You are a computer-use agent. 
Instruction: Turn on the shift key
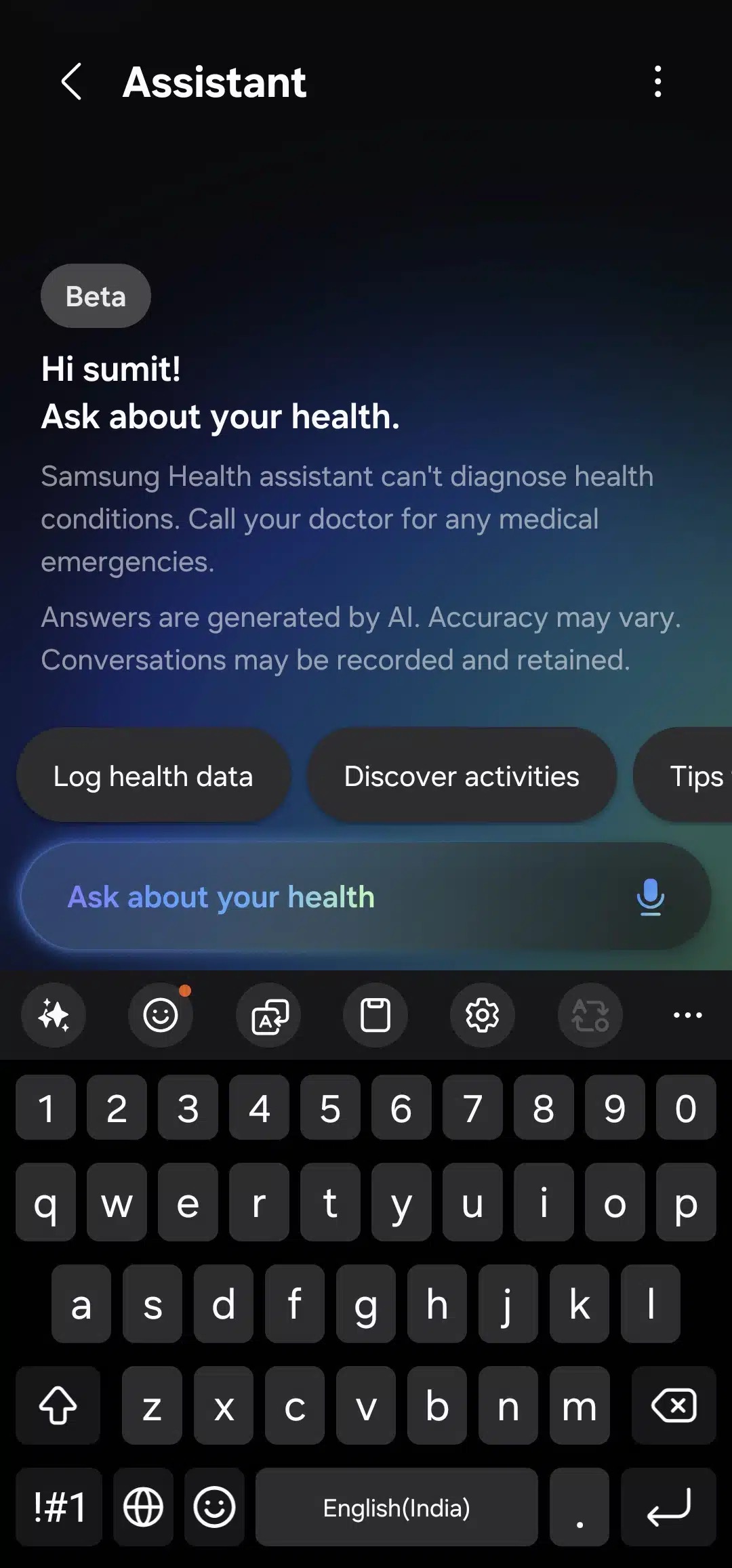(x=58, y=1406)
